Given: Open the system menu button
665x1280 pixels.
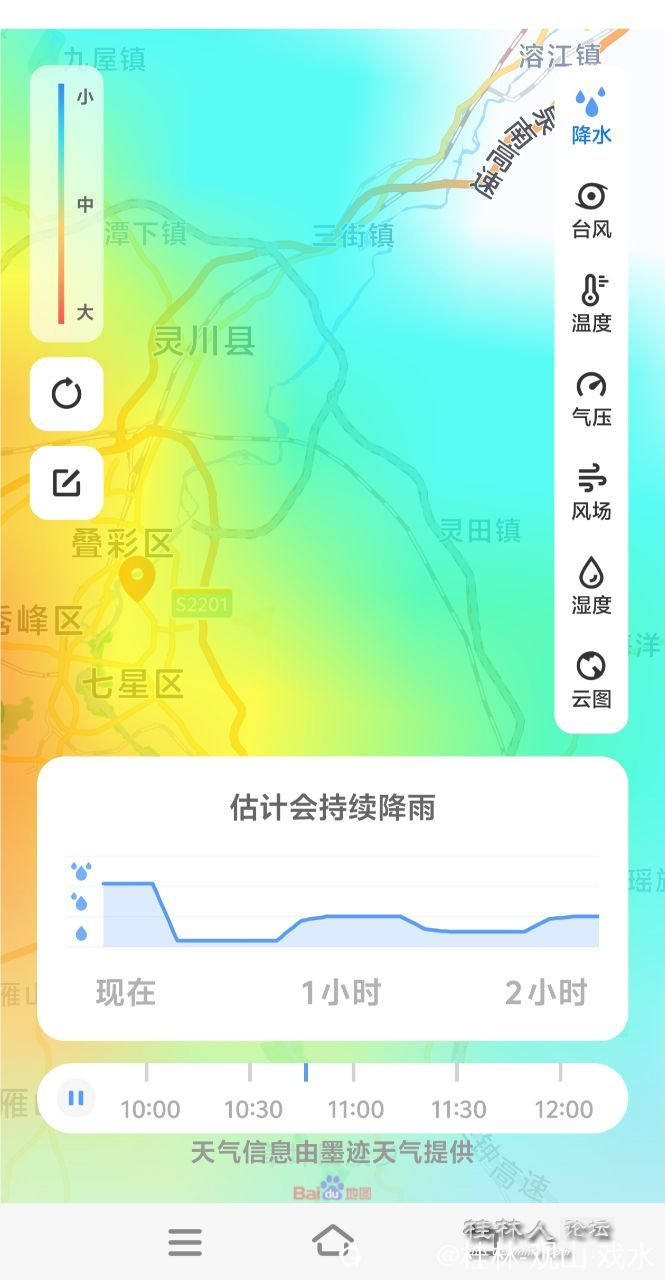Looking at the screenshot, I should click(x=185, y=1242).
